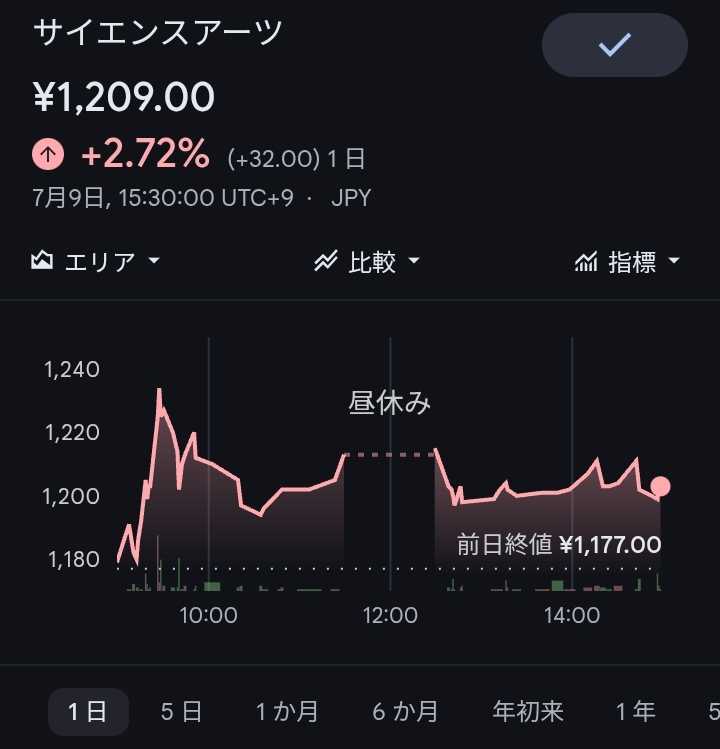The image size is (720, 749).
Task: Select the 年初来 range
Action: (x=528, y=711)
